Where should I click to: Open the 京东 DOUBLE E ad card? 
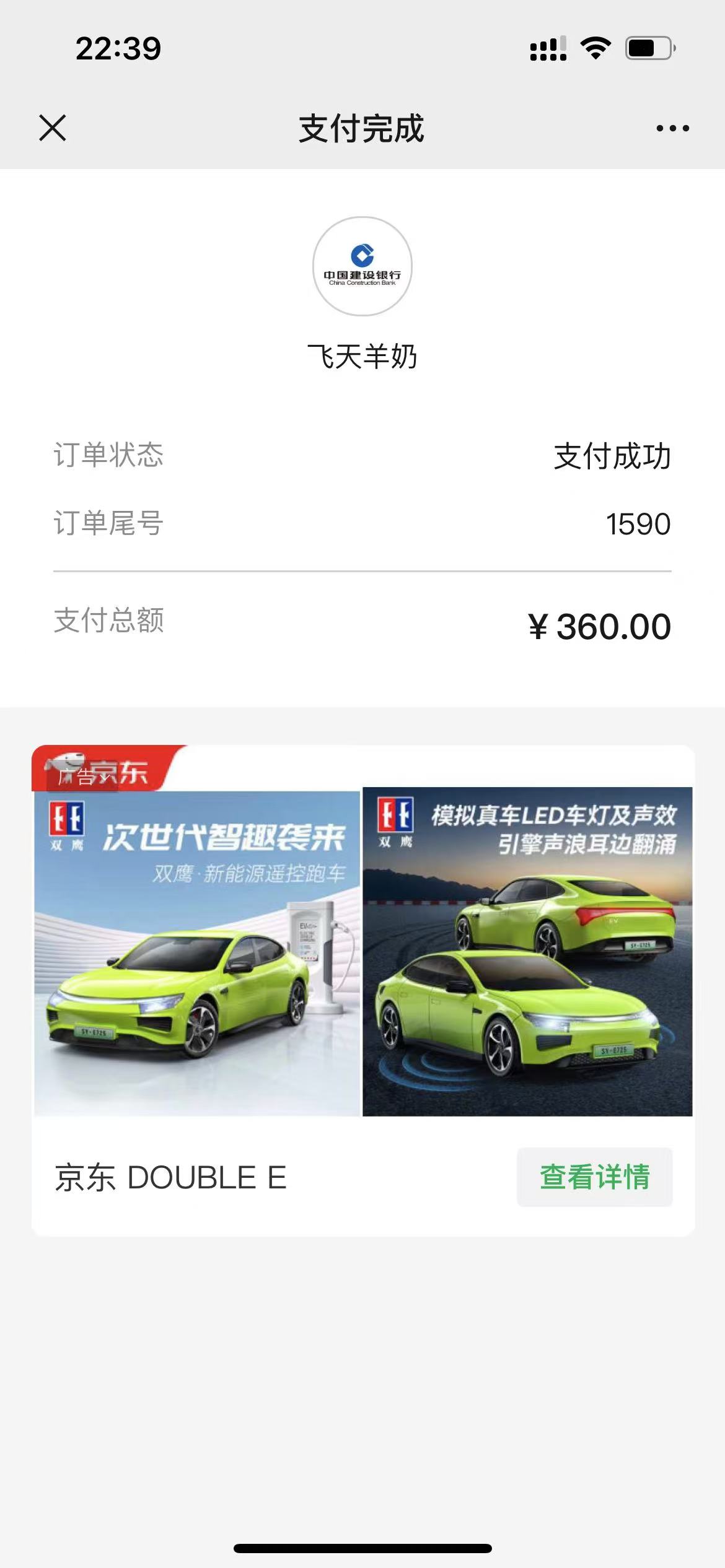coord(362,954)
